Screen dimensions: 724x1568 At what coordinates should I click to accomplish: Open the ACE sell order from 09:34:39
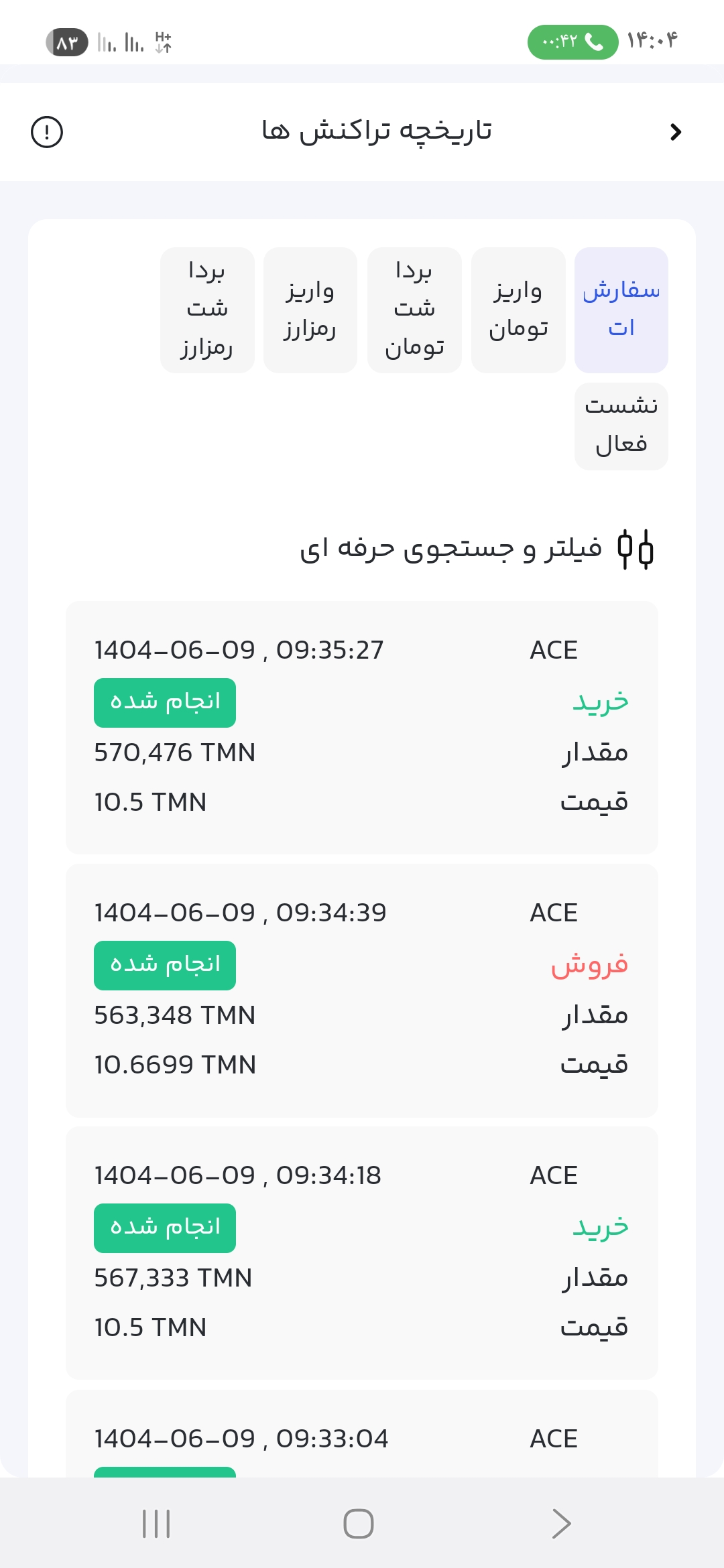click(x=362, y=990)
